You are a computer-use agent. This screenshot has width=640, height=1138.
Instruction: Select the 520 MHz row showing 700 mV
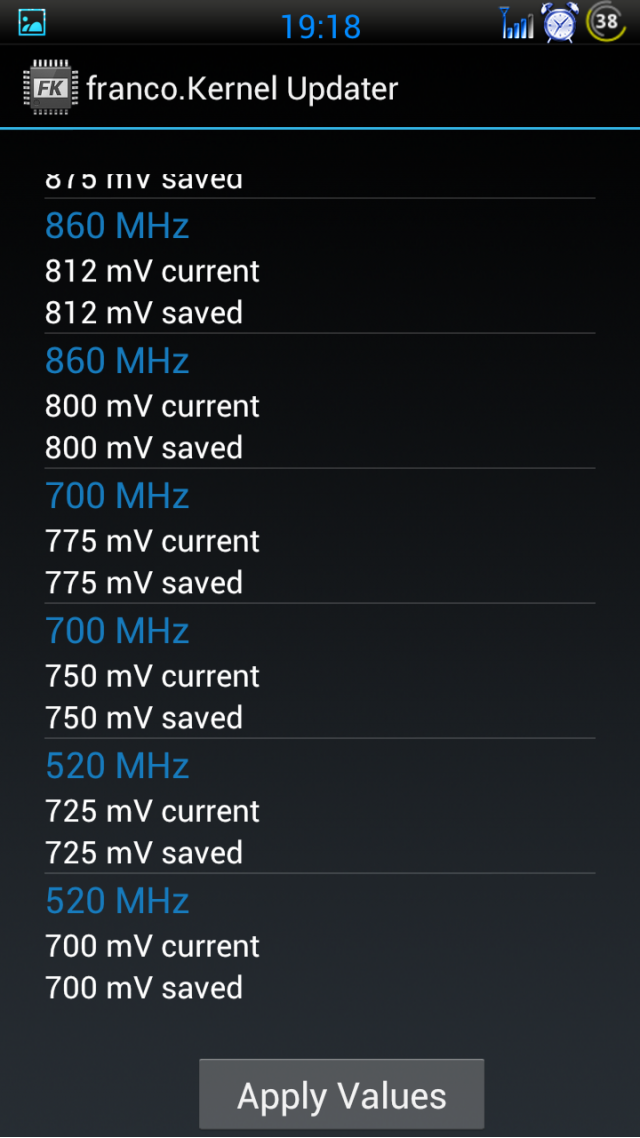(x=320, y=941)
